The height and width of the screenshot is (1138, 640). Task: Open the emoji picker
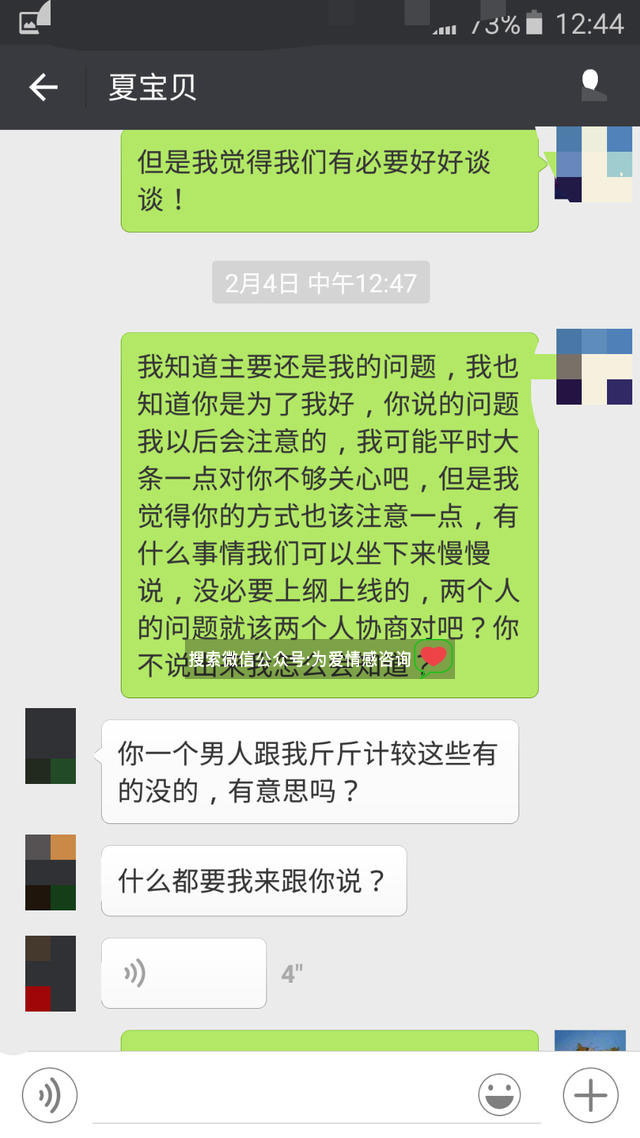(499, 1096)
